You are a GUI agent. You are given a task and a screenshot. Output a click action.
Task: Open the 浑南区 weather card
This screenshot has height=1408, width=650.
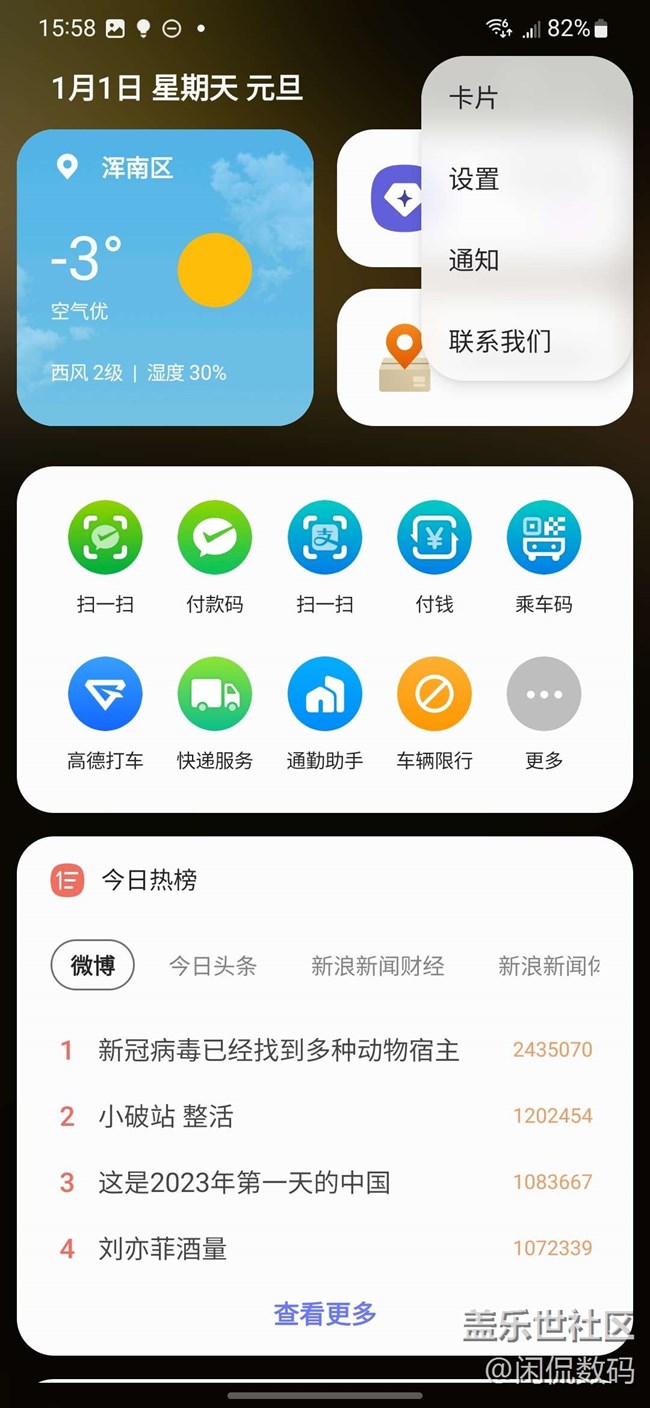tap(165, 277)
